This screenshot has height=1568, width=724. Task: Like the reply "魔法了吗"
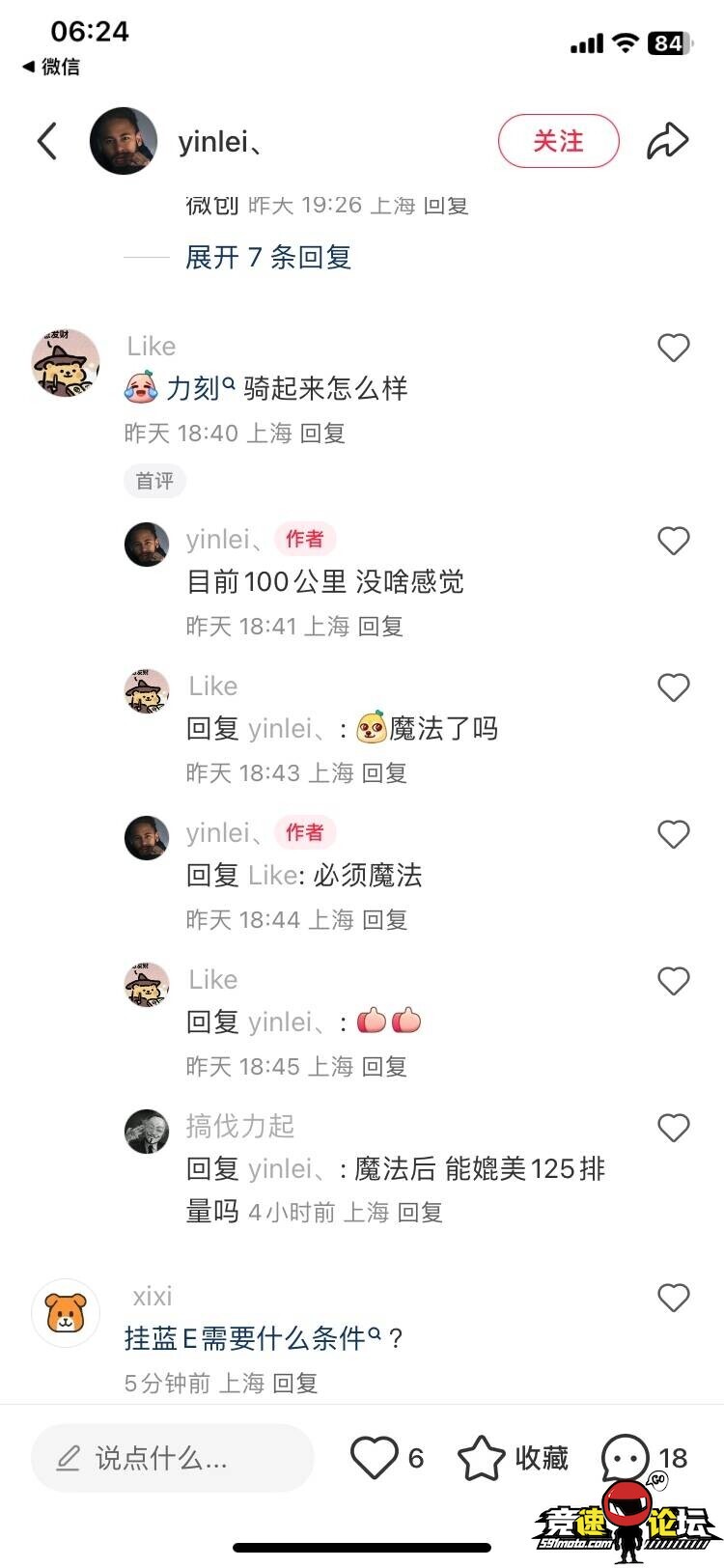(x=673, y=687)
